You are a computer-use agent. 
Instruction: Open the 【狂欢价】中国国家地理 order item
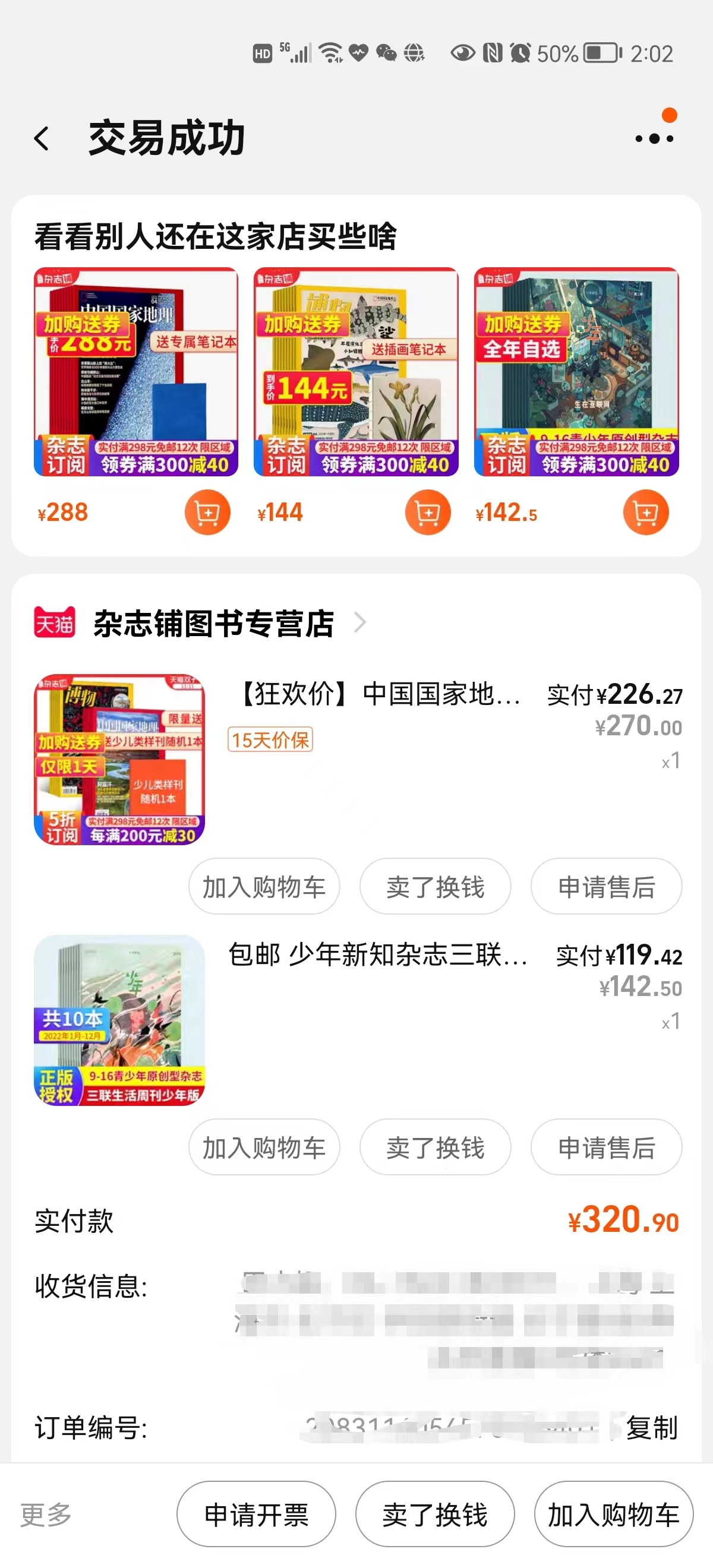point(378,694)
